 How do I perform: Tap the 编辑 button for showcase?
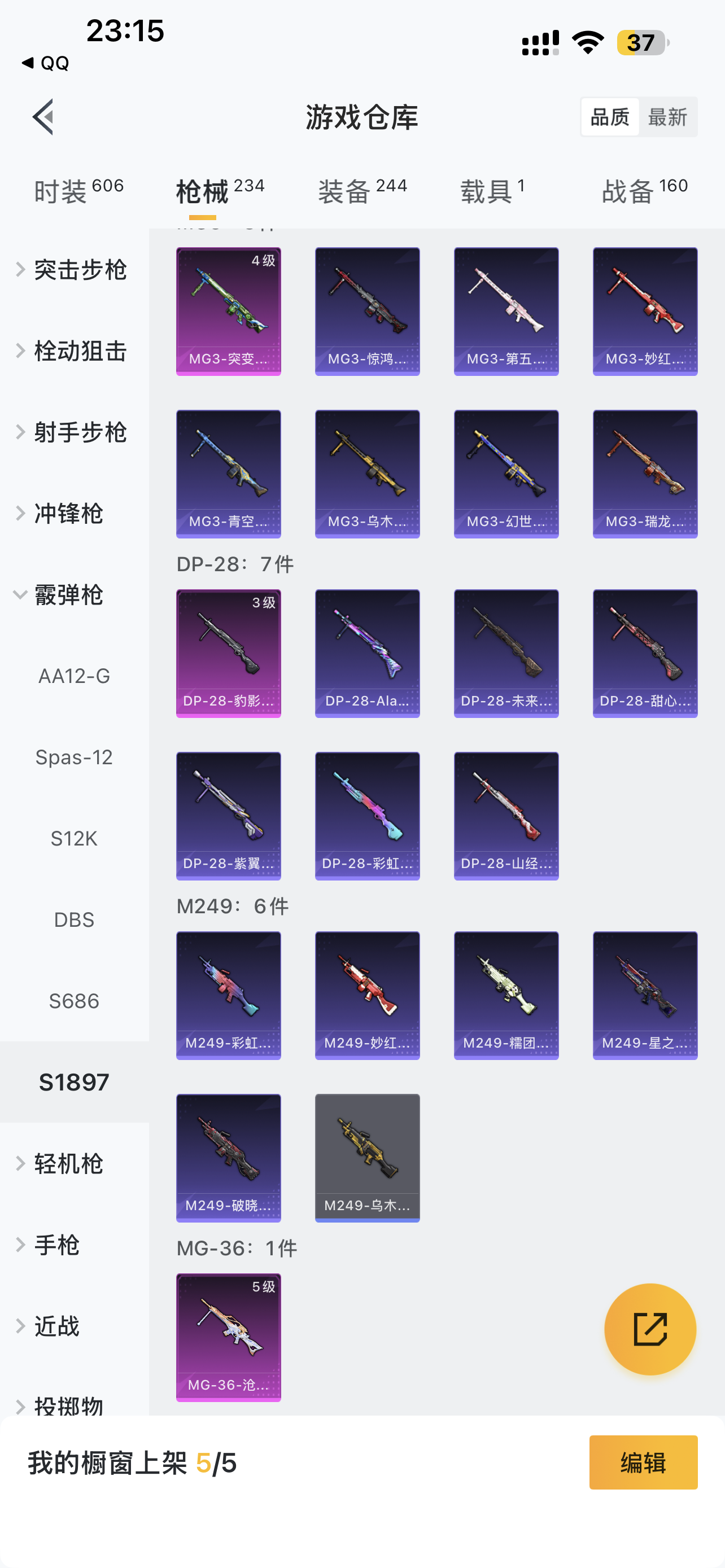coord(643,1462)
